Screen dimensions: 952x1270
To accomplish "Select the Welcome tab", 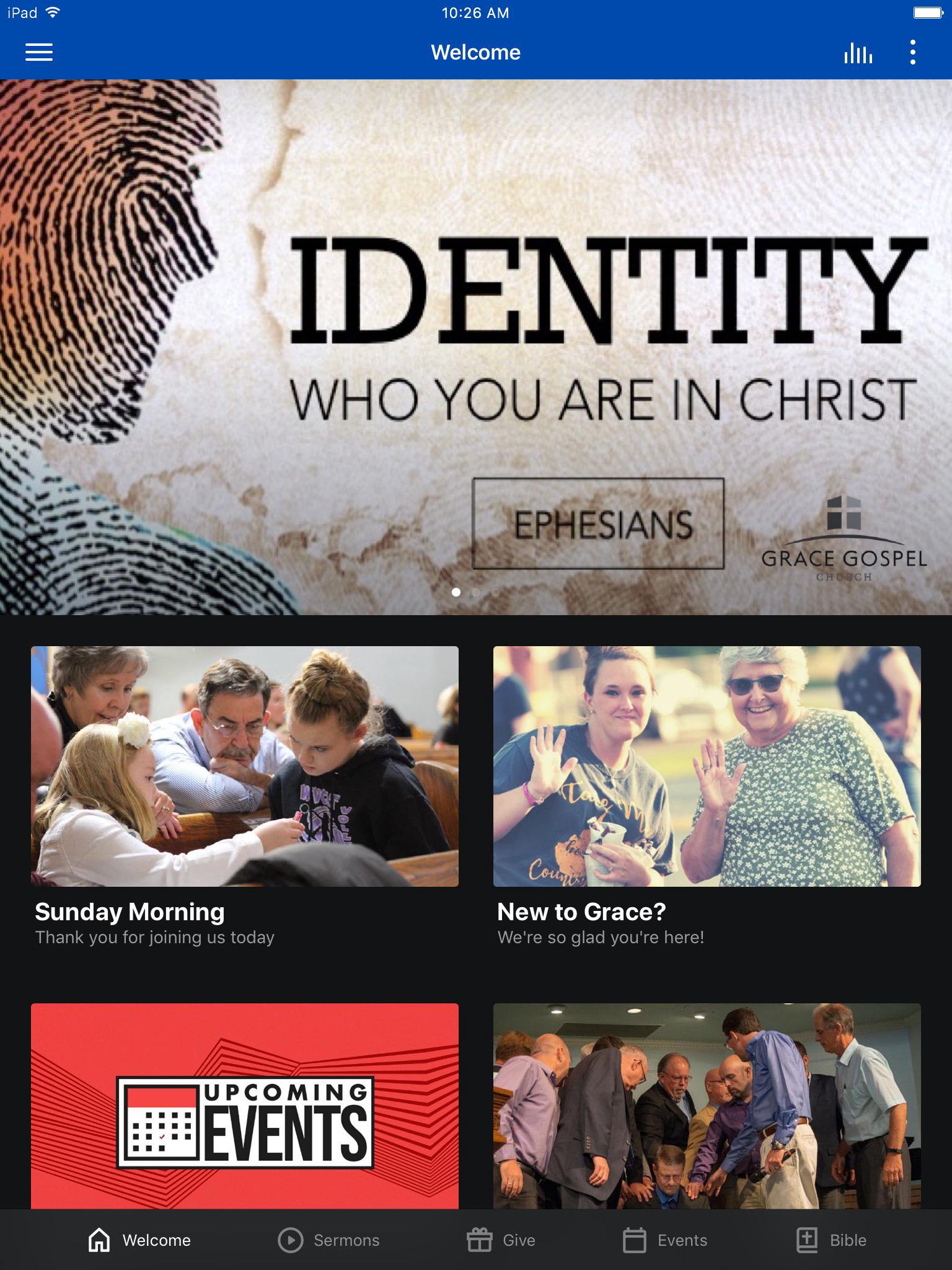I will [139, 1240].
